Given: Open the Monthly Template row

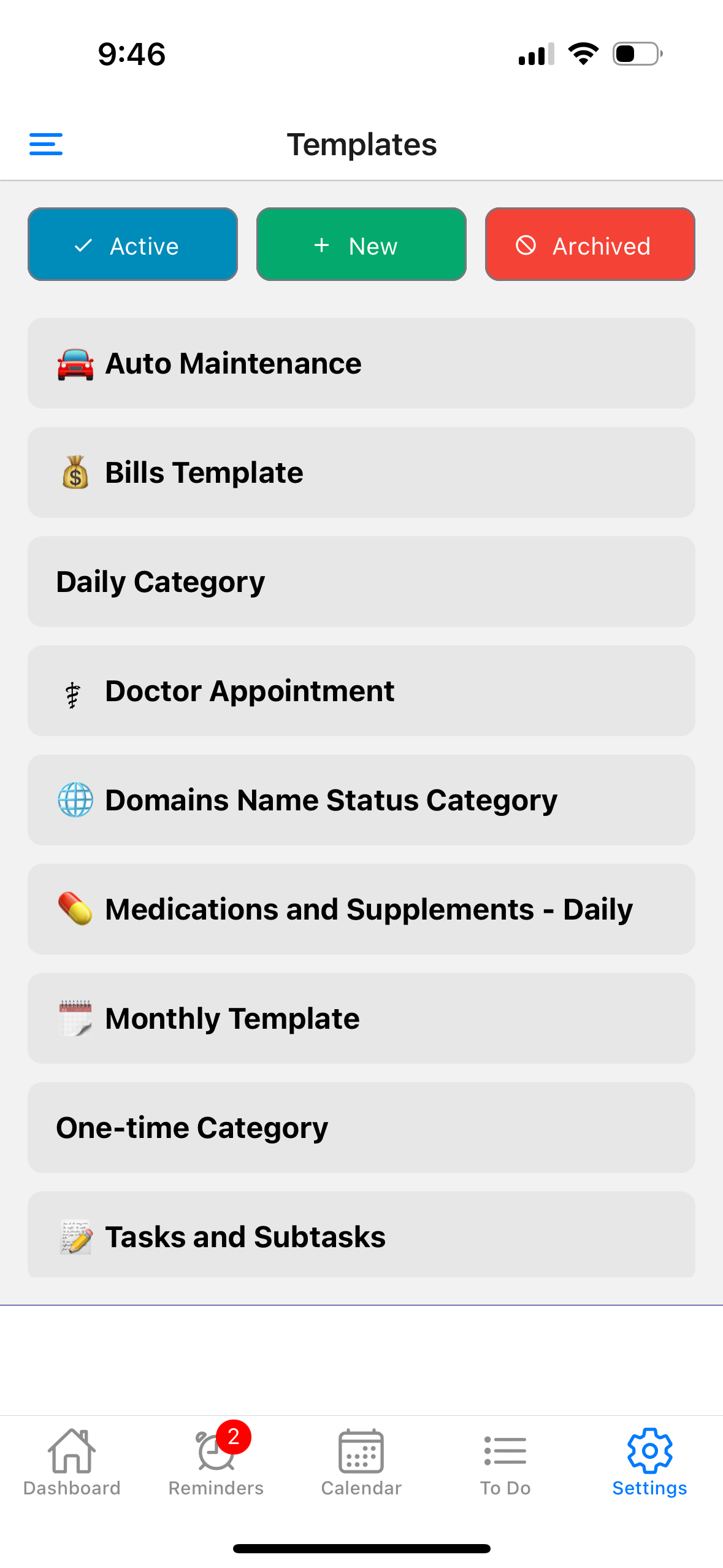Looking at the screenshot, I should [361, 1018].
